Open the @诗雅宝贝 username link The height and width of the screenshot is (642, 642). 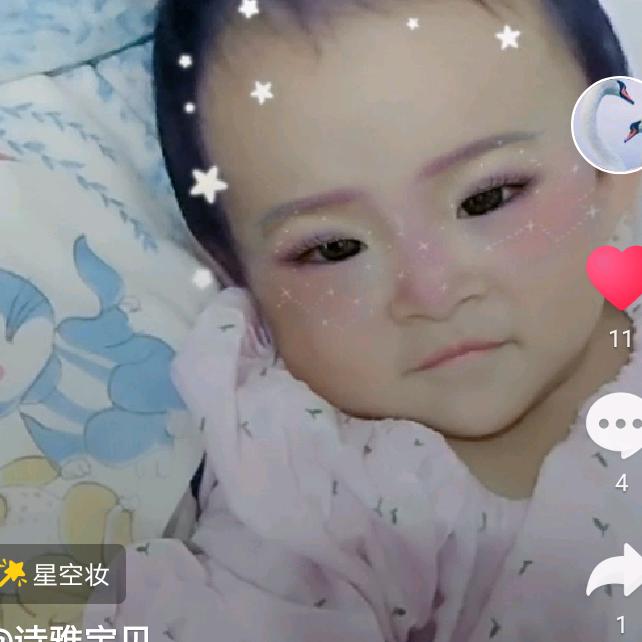pyautogui.click(x=75, y=634)
